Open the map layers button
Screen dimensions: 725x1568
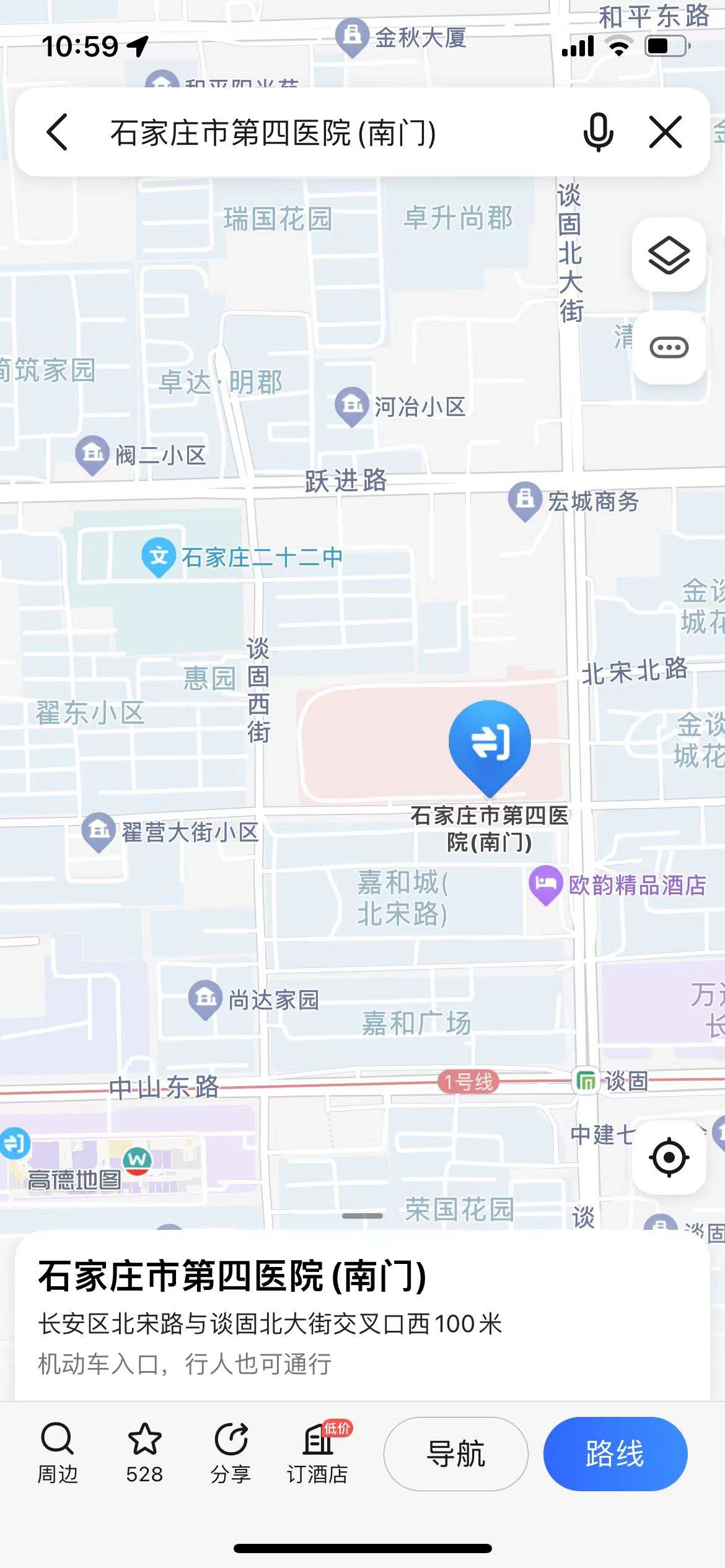point(669,255)
